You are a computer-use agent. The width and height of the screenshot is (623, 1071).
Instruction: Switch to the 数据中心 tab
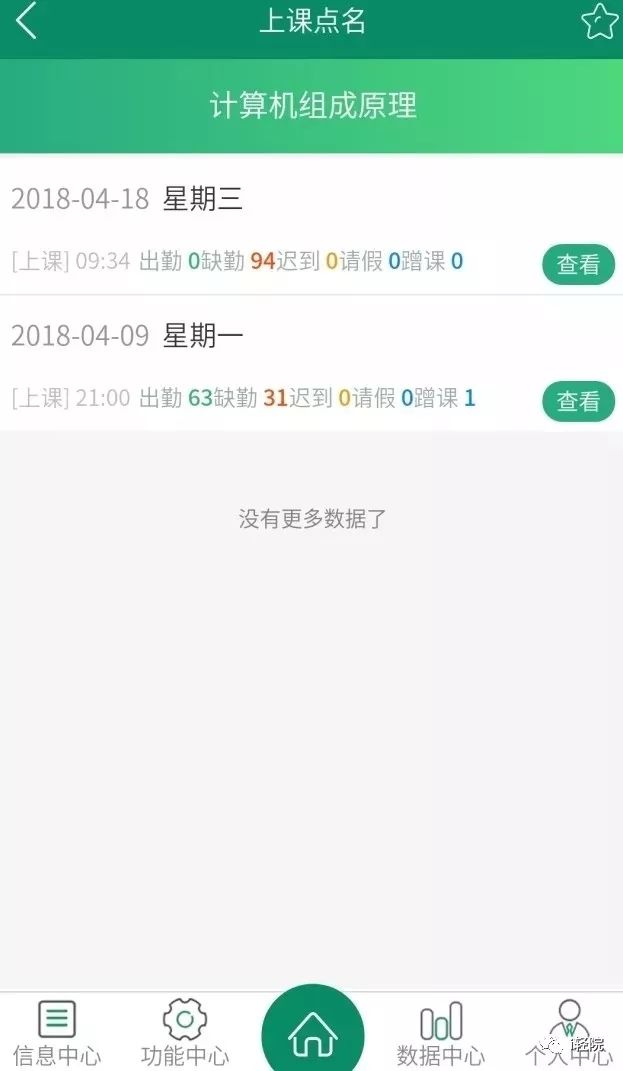(x=441, y=1034)
